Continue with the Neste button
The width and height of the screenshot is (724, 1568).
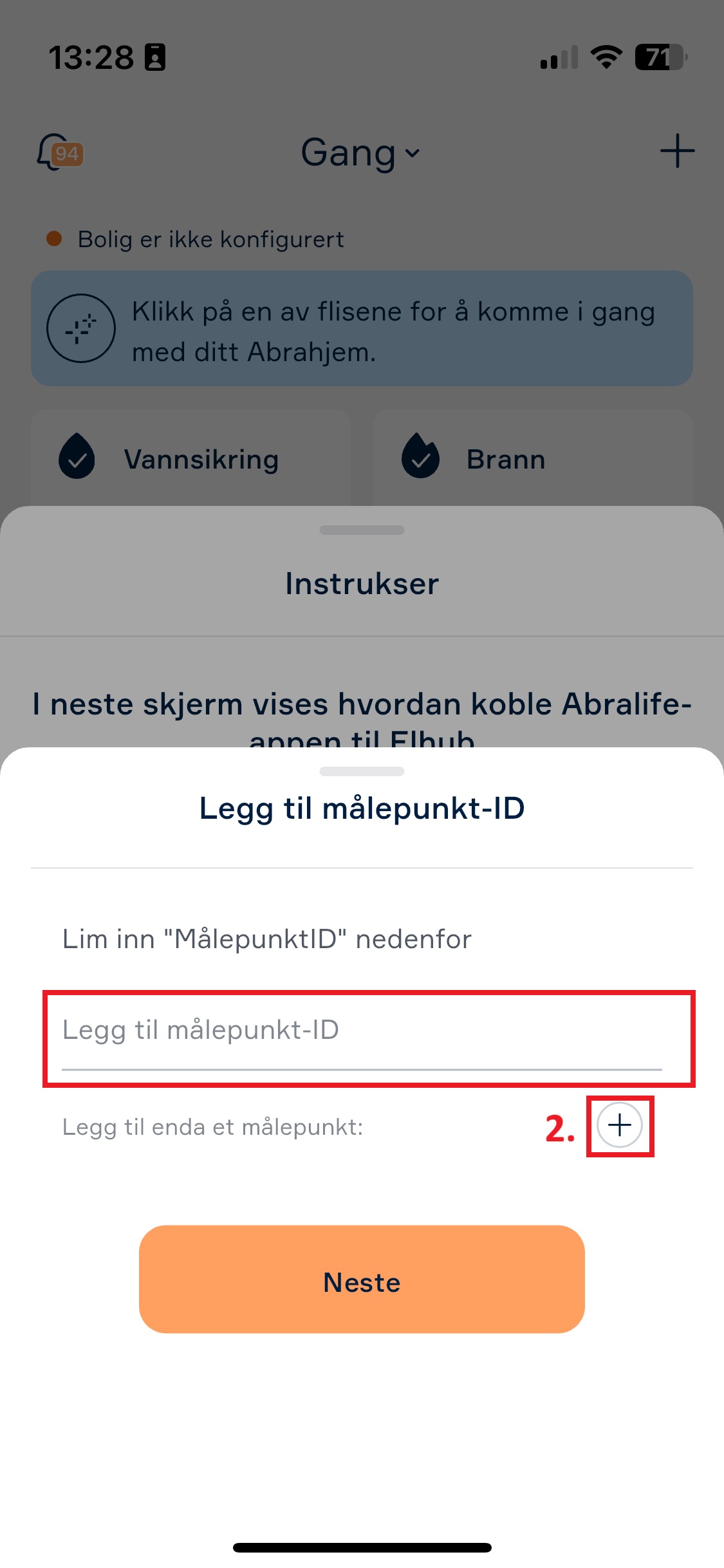(362, 1282)
